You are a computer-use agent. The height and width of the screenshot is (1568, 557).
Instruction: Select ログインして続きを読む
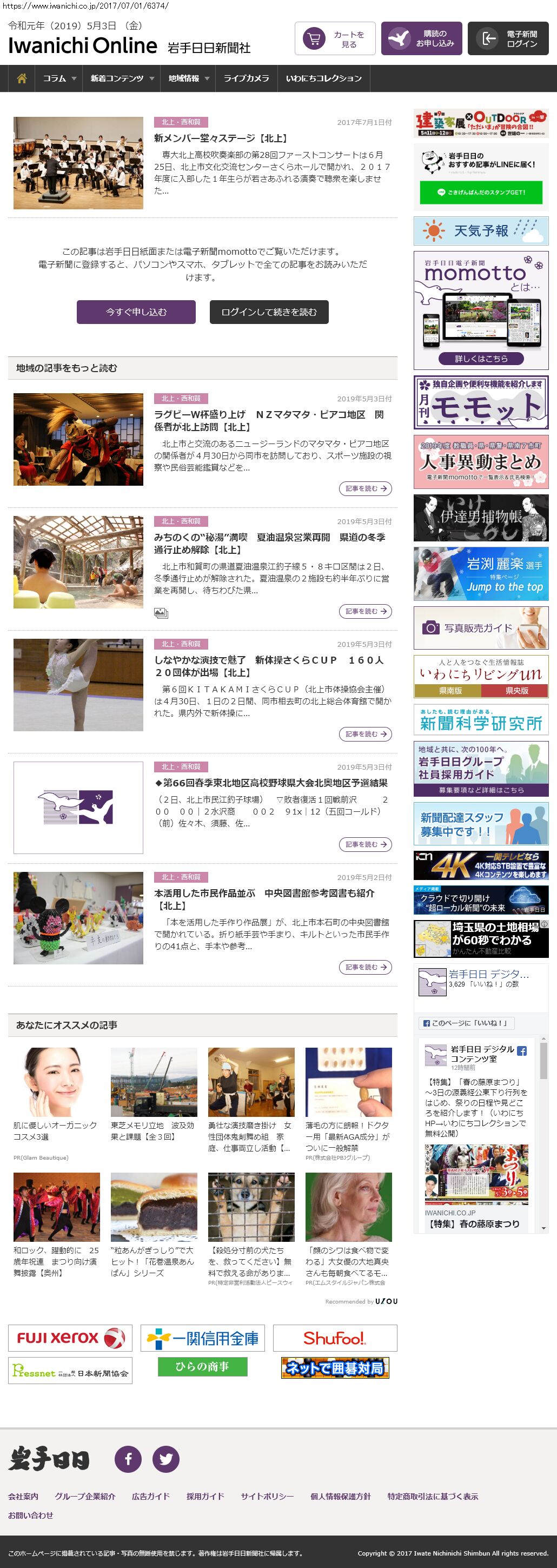(269, 312)
